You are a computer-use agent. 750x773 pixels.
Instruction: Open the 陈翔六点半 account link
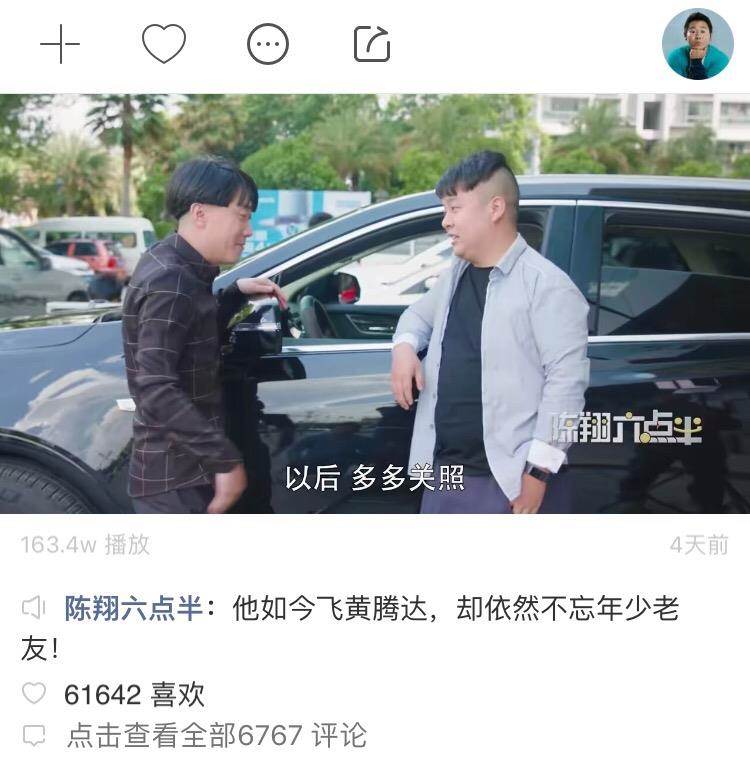[134, 608]
